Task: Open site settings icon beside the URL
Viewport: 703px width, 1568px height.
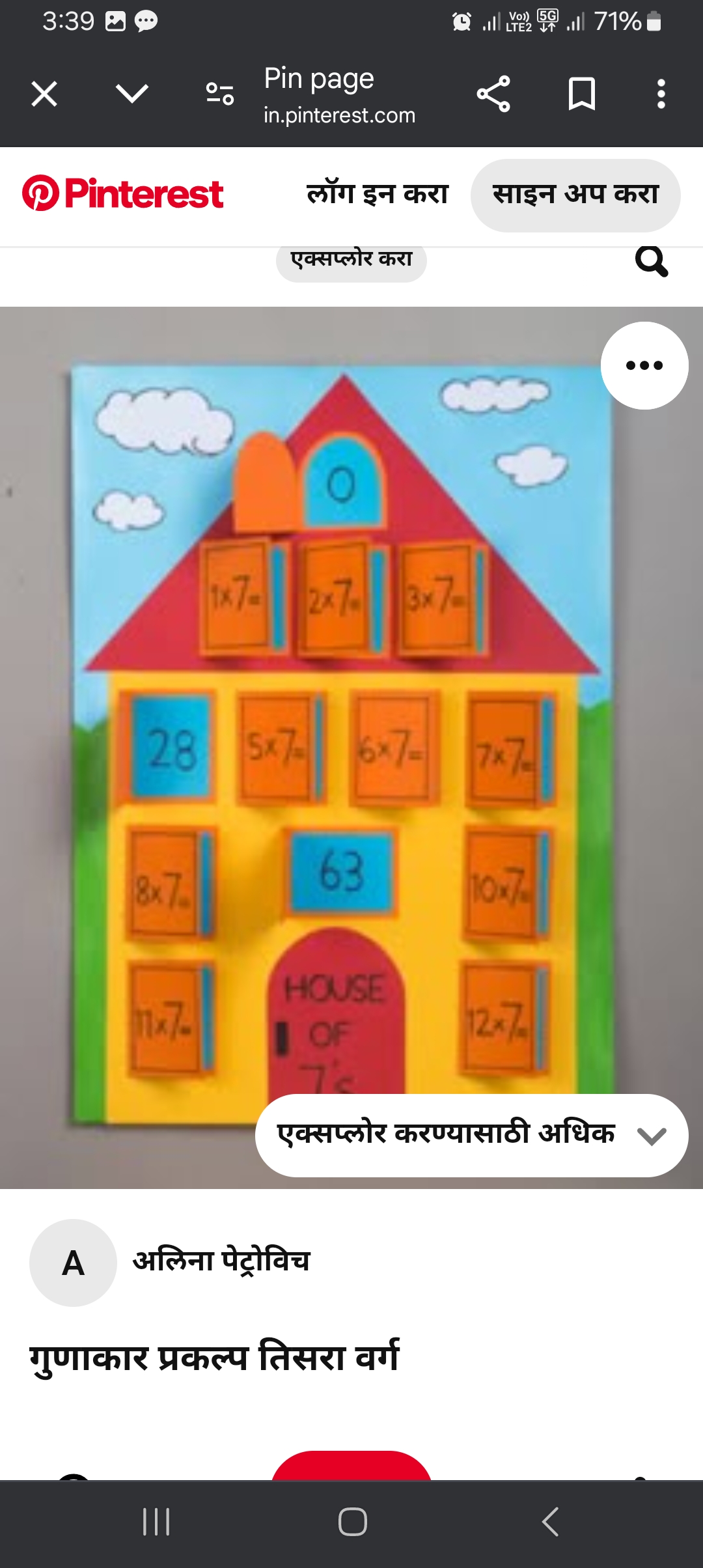Action: point(220,94)
